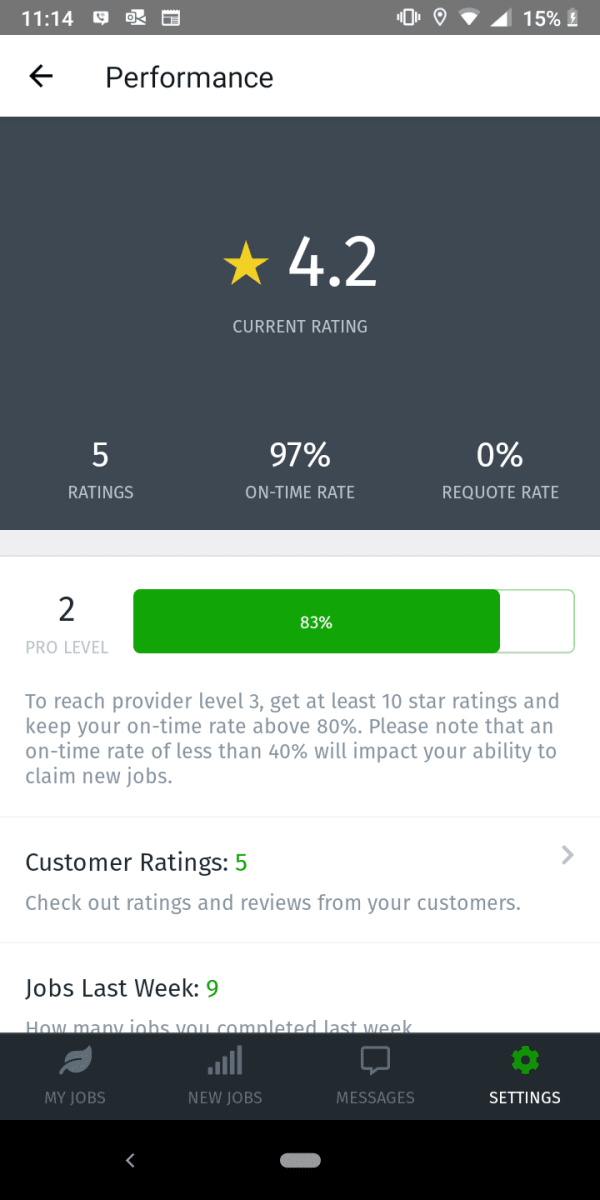Open the Customer Ratings row
The width and height of the screenshot is (600, 1200).
tap(300, 880)
